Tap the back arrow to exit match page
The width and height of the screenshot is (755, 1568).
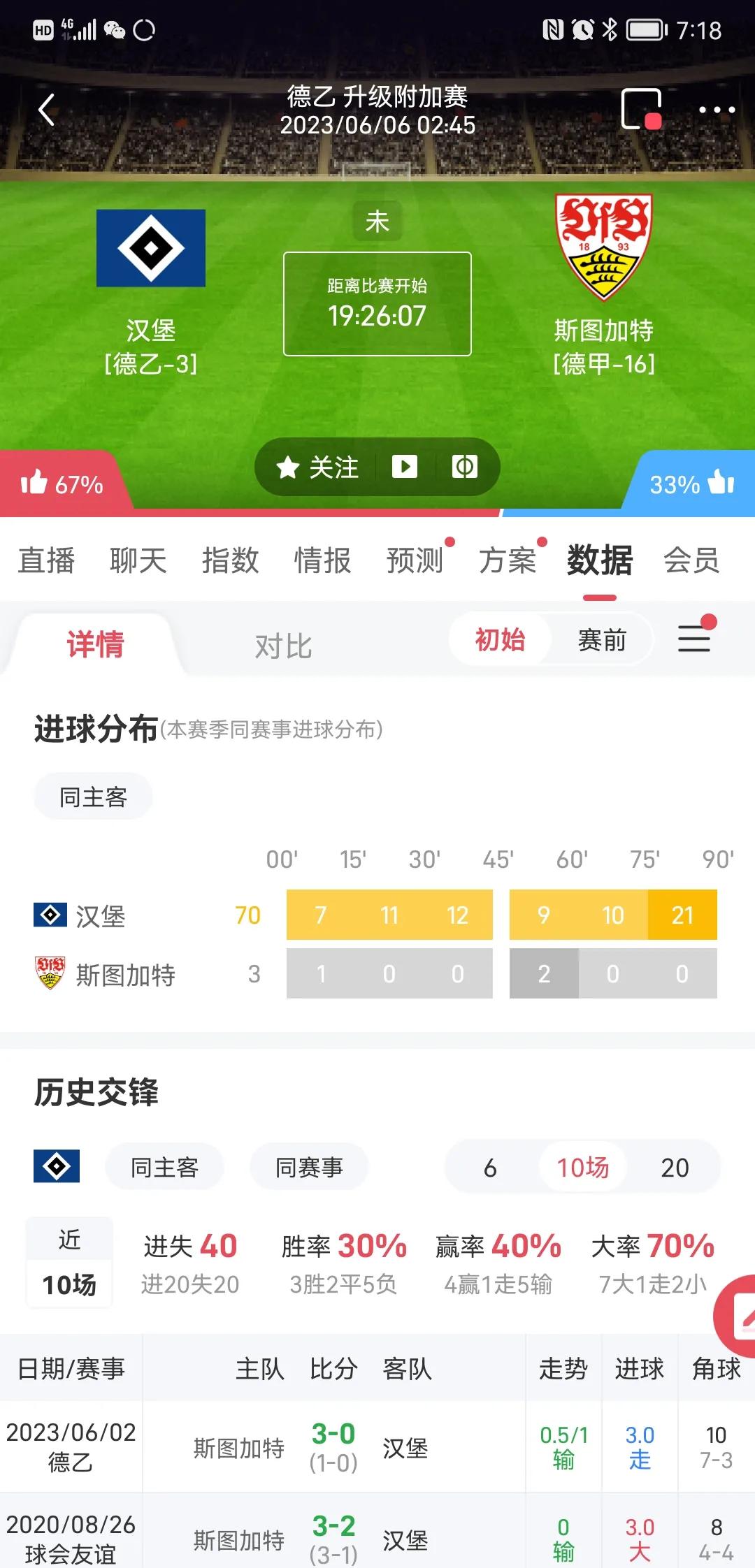pyautogui.click(x=46, y=110)
